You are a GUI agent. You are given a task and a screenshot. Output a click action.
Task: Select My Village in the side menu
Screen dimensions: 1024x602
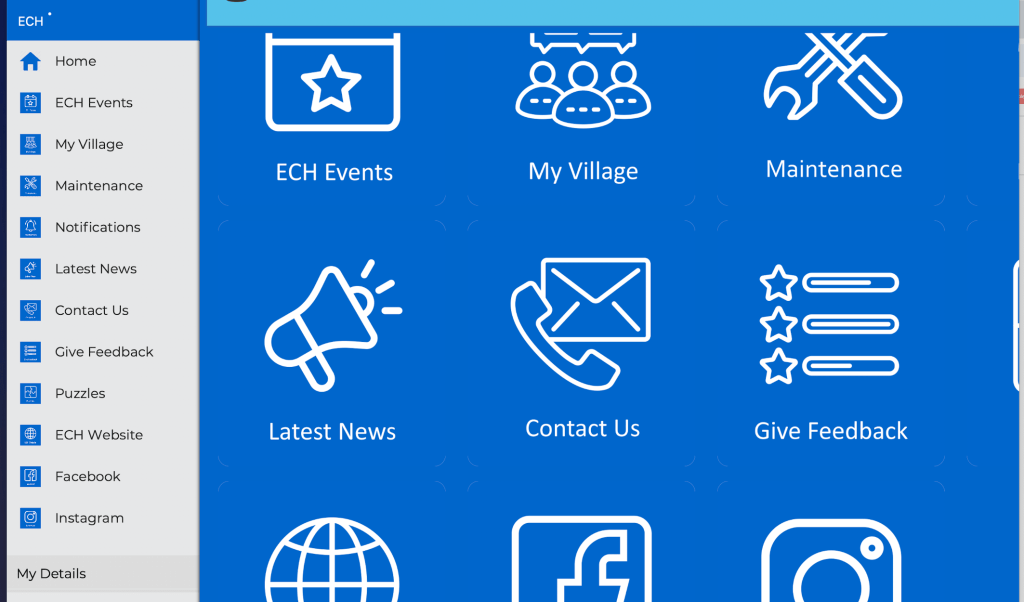point(89,144)
